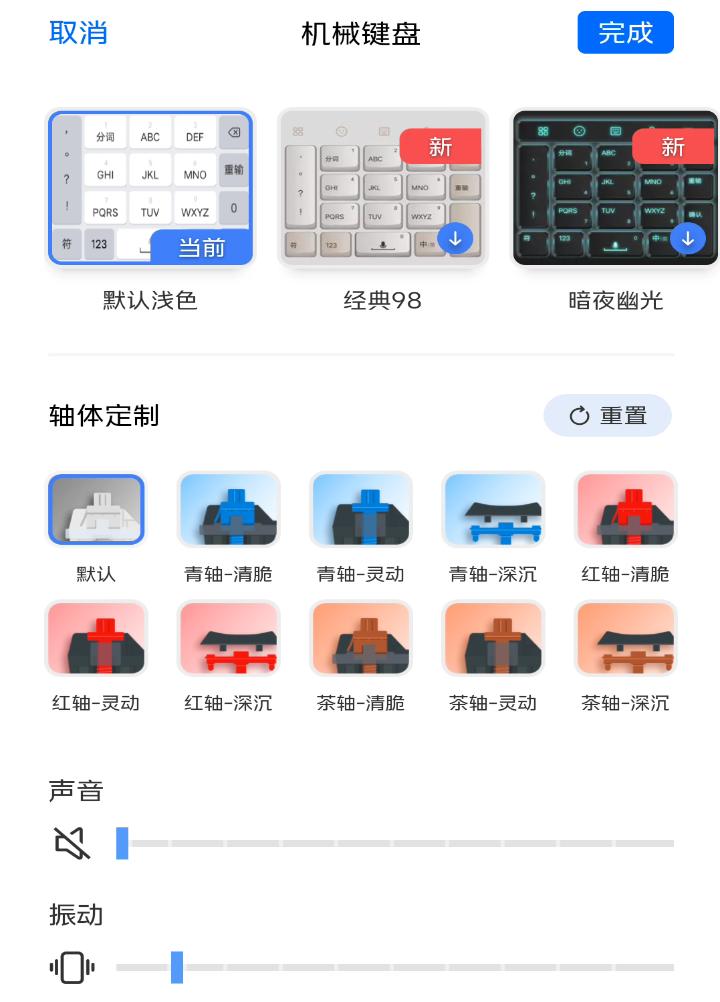Tap the vibration icon under 振动
The height and width of the screenshot is (1002, 720).
[70, 967]
